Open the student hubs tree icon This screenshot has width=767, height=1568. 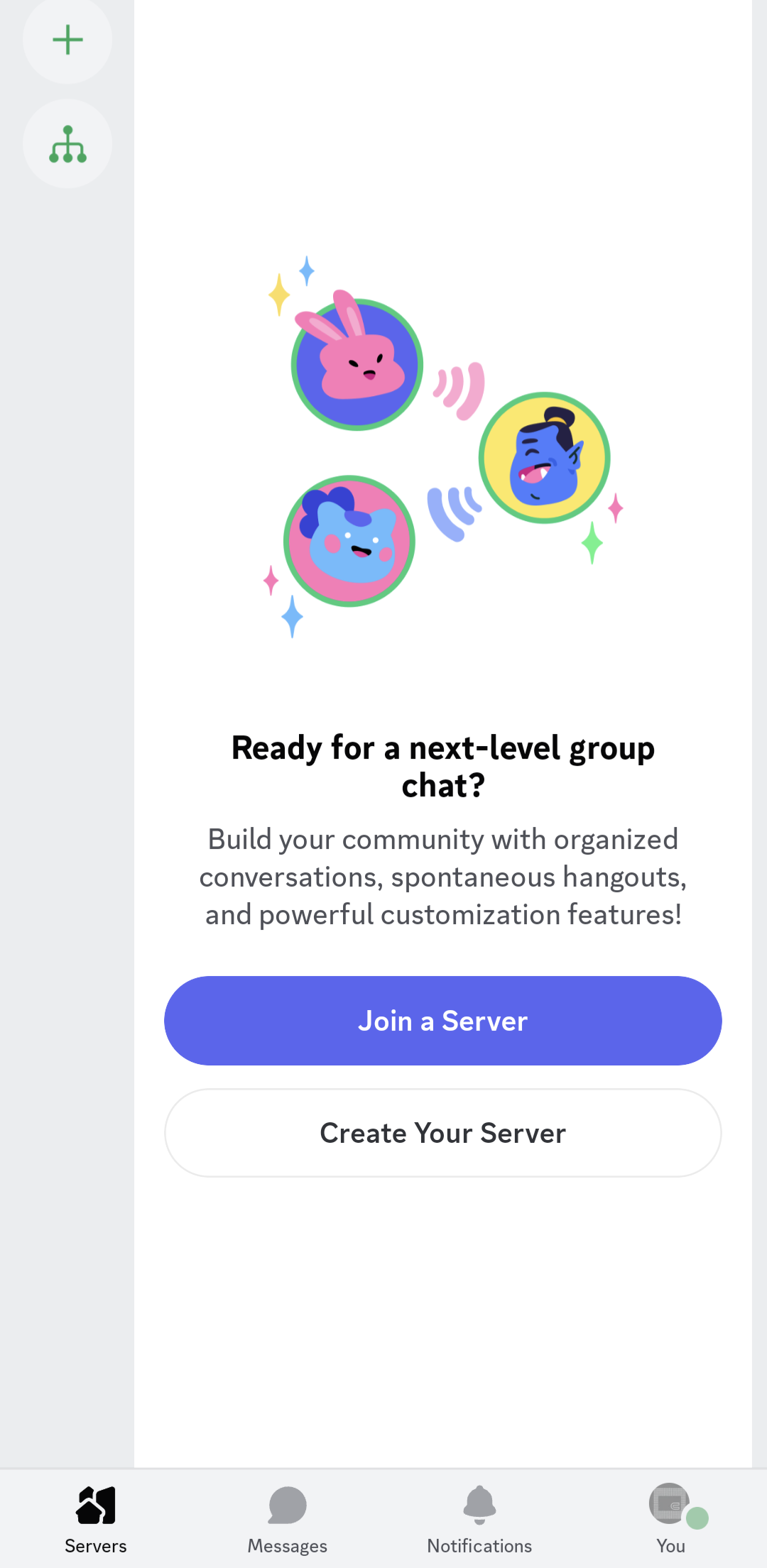[67, 144]
